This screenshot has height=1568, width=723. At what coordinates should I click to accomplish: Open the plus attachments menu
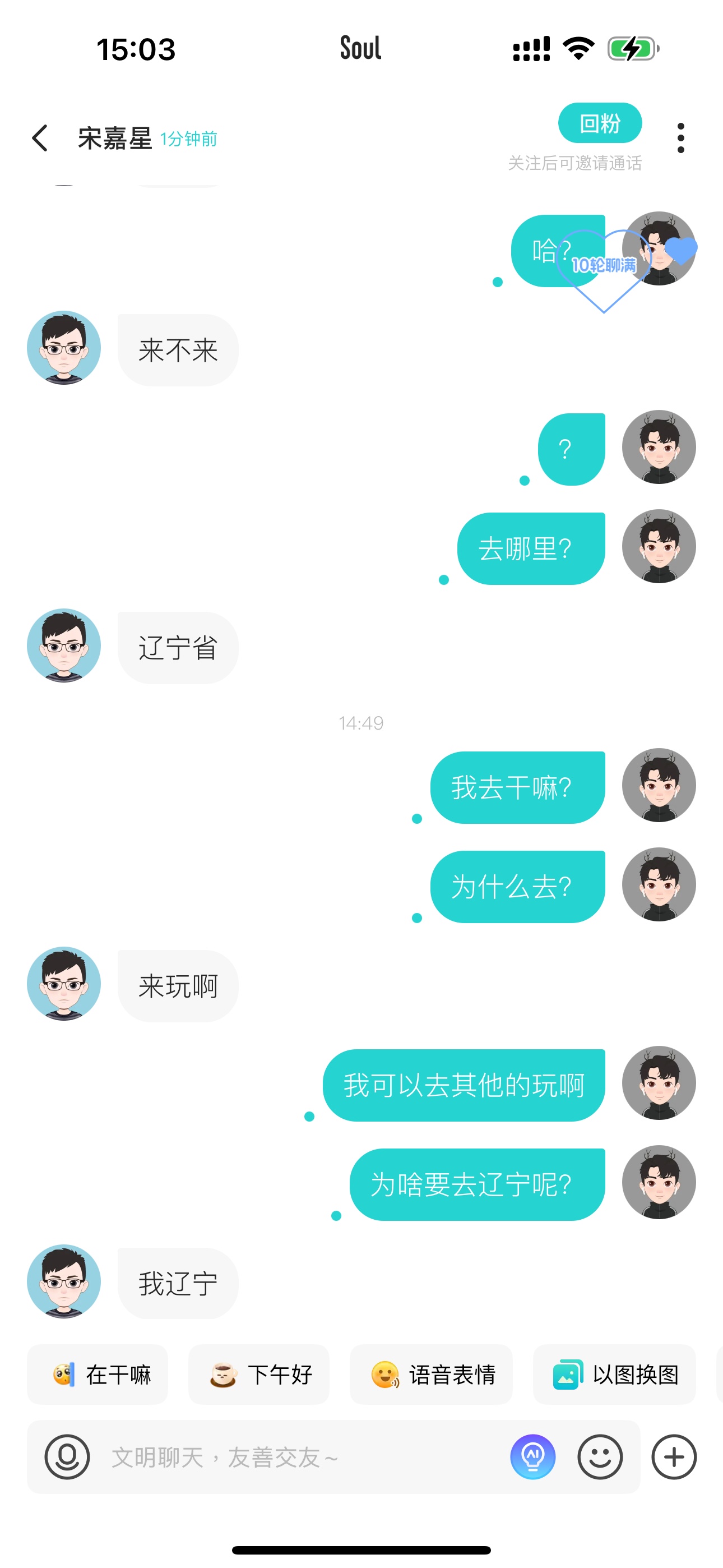click(x=674, y=1456)
